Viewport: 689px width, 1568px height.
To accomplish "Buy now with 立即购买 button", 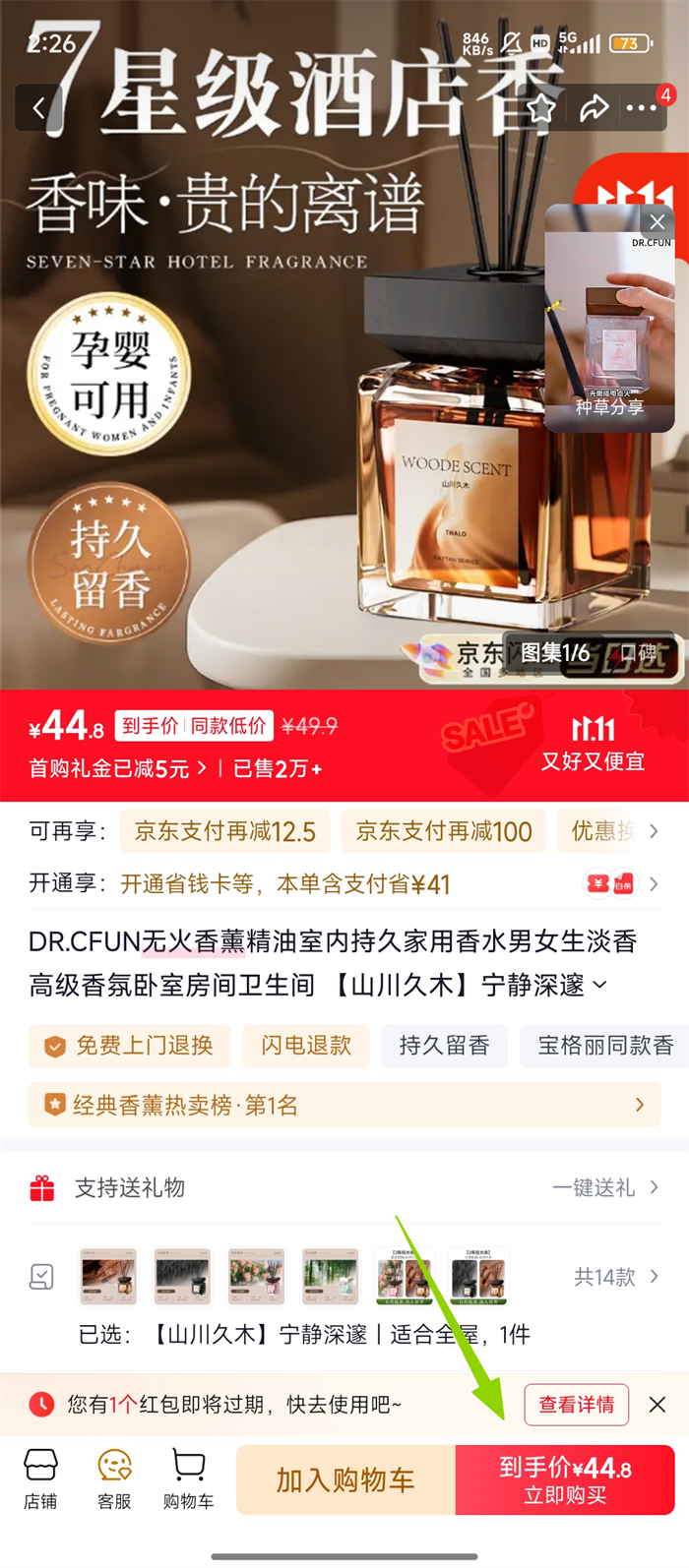I will [x=565, y=1479].
